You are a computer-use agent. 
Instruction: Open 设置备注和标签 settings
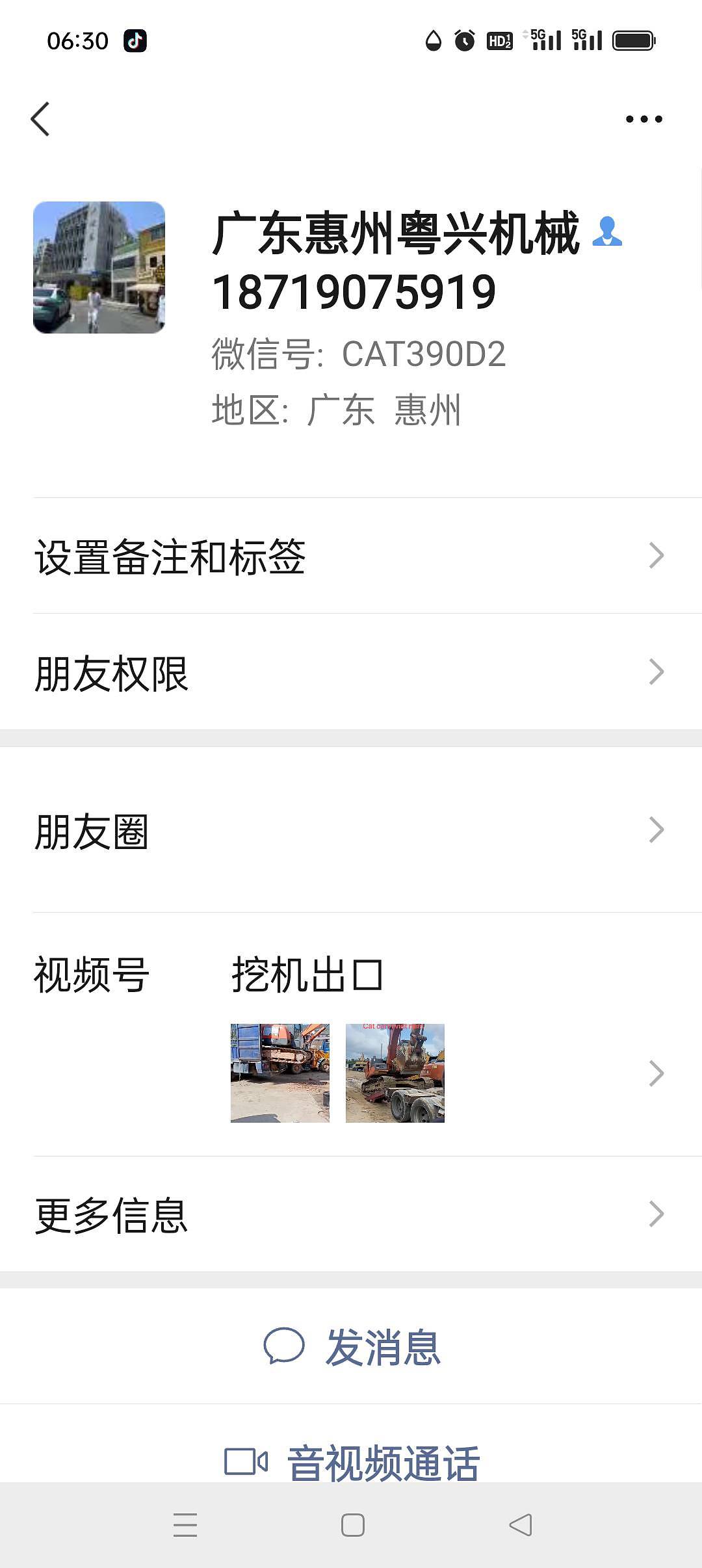351,556
